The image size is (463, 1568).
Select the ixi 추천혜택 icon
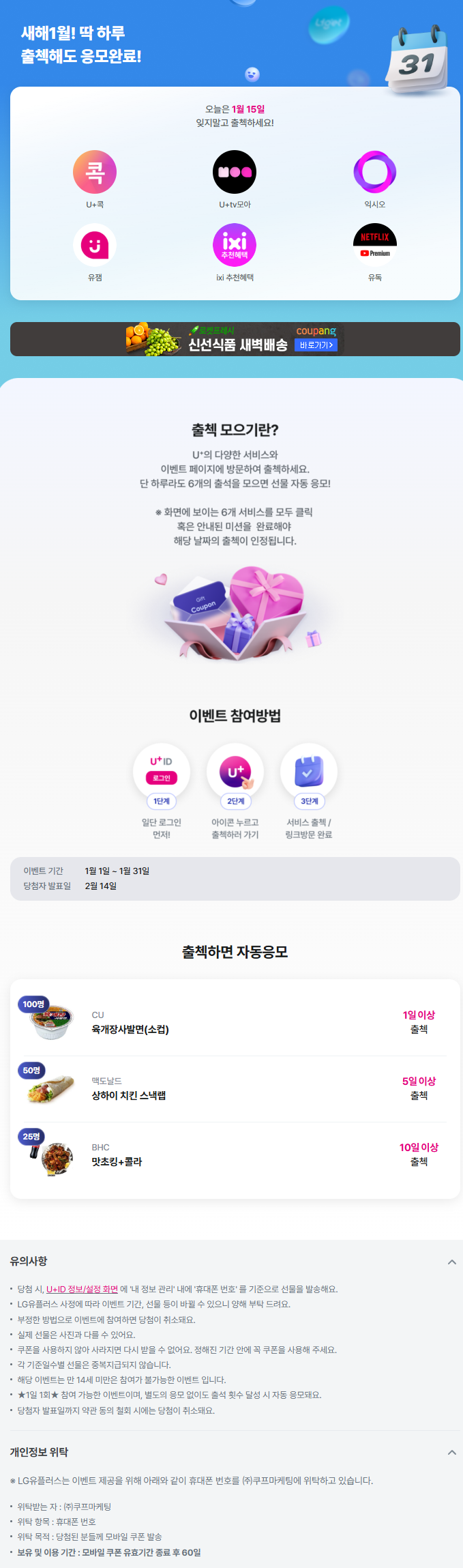235,246
